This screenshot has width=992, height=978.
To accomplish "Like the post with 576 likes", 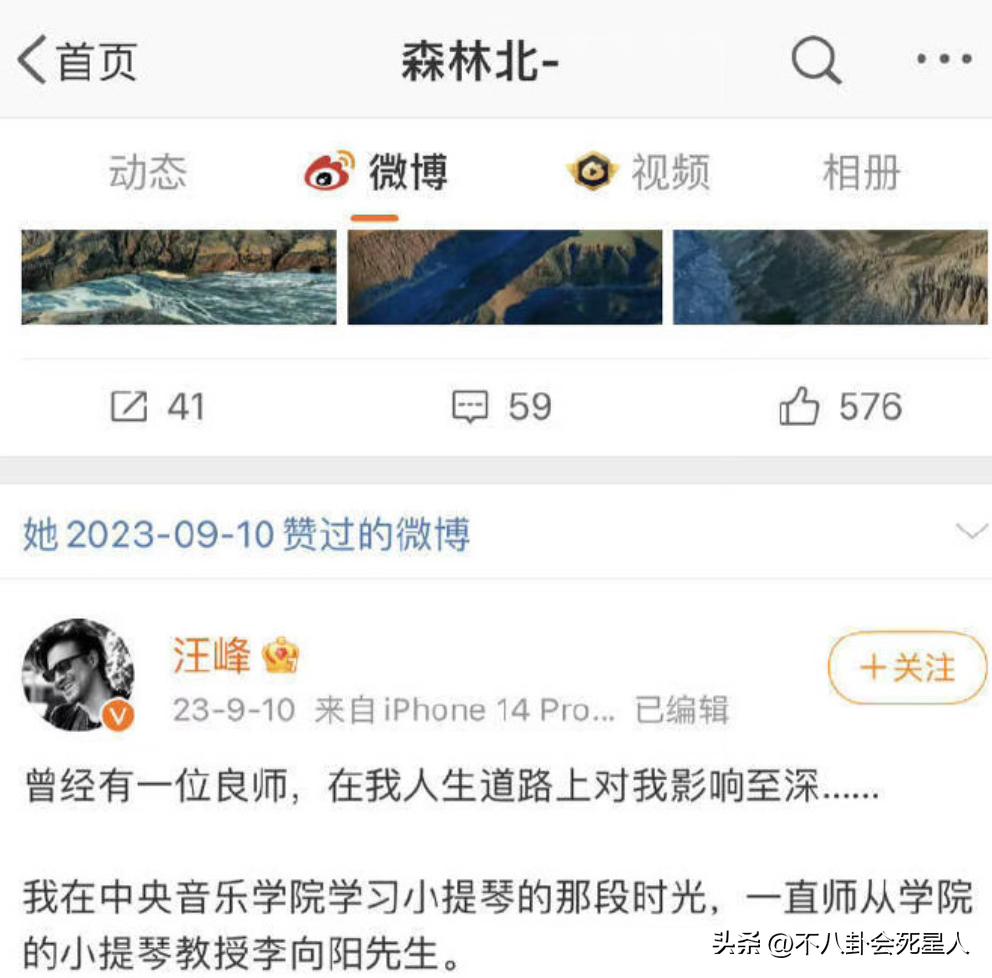I will [x=840, y=407].
